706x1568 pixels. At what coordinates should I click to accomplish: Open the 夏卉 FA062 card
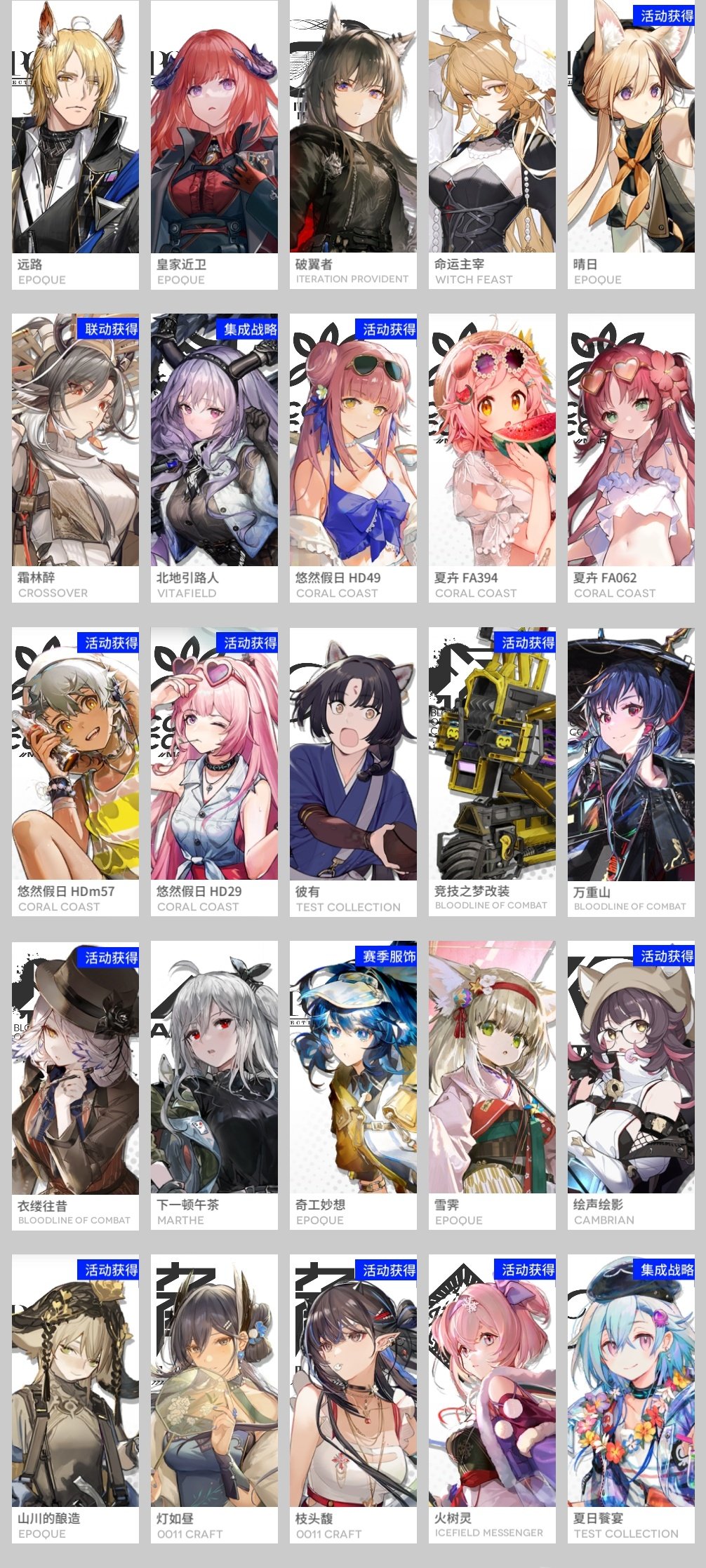tap(631, 457)
